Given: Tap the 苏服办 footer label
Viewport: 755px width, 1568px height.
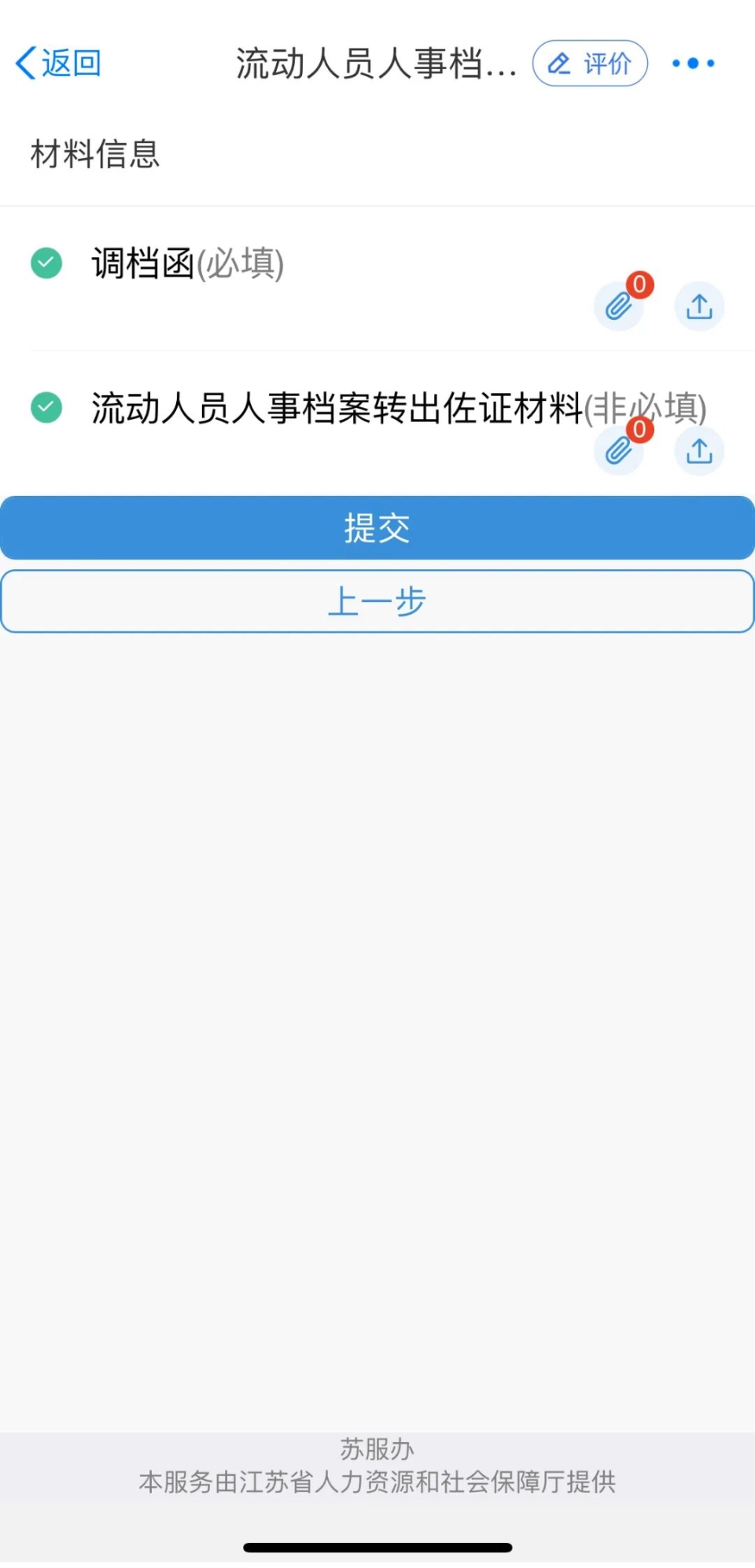Looking at the screenshot, I should 377,1449.
